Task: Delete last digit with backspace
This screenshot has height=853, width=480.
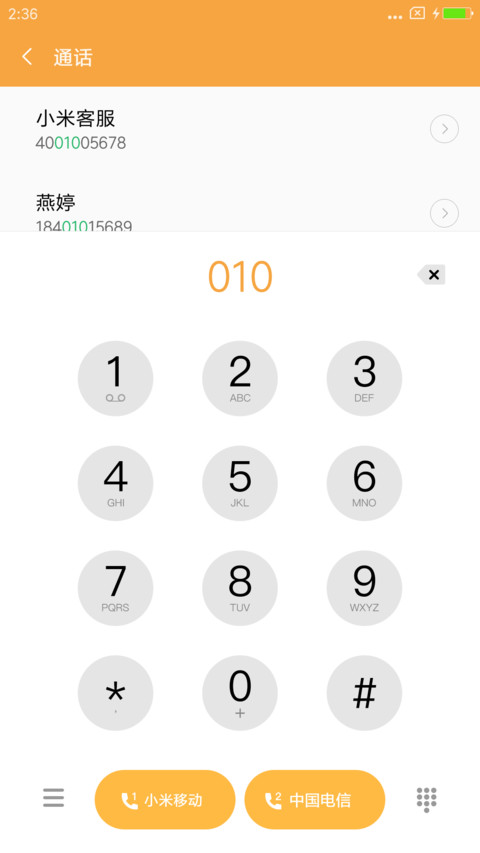Action: [x=432, y=275]
